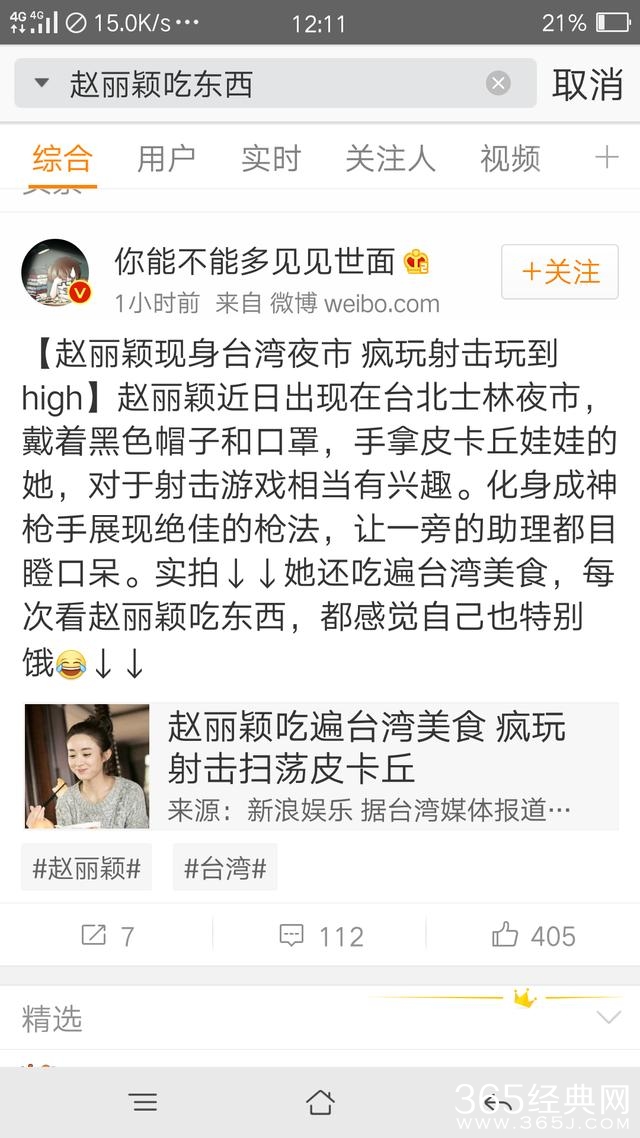Viewport: 640px width, 1138px height.
Task: Open the profile avatar of 你能不能多见见世面
Action: 56,273
